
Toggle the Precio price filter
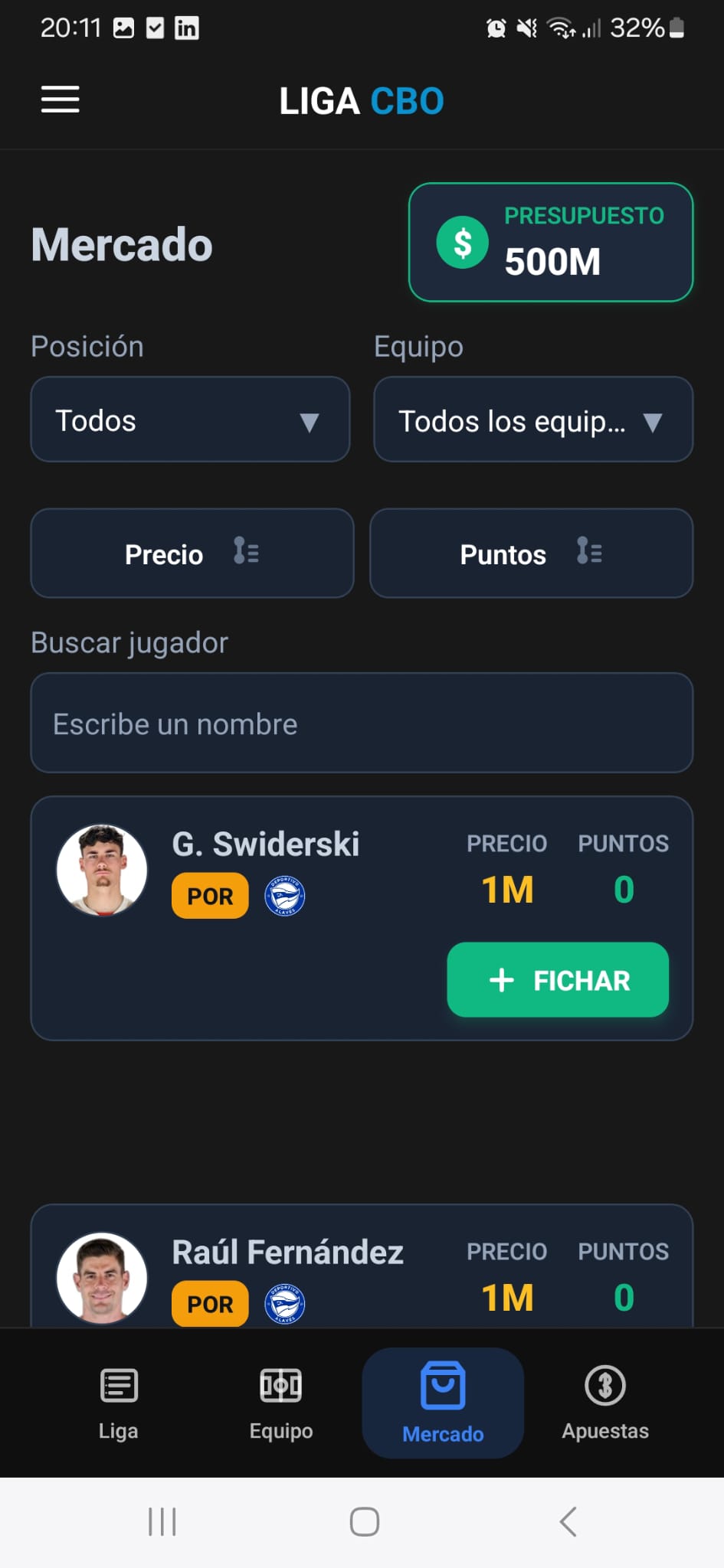tap(192, 553)
